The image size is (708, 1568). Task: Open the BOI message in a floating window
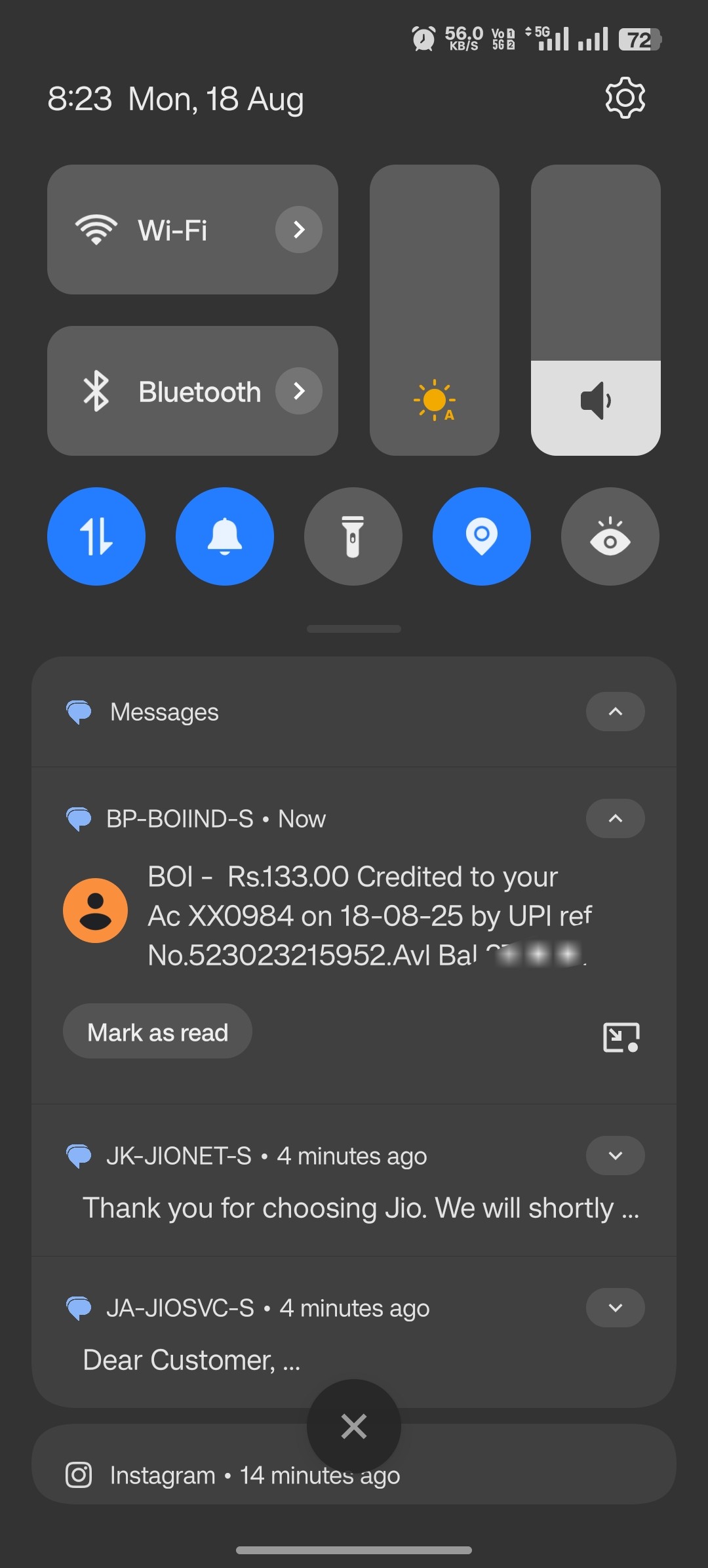621,1037
